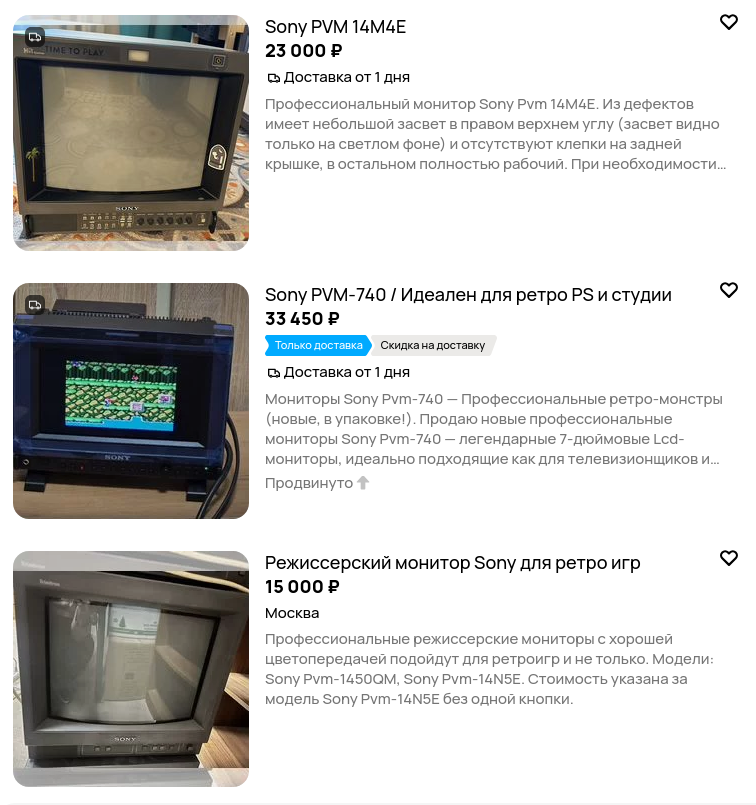Add Sony PVM 14M4E listing to favorites
Image resolution: width=756 pixels, height=805 pixels.
pos(728,22)
